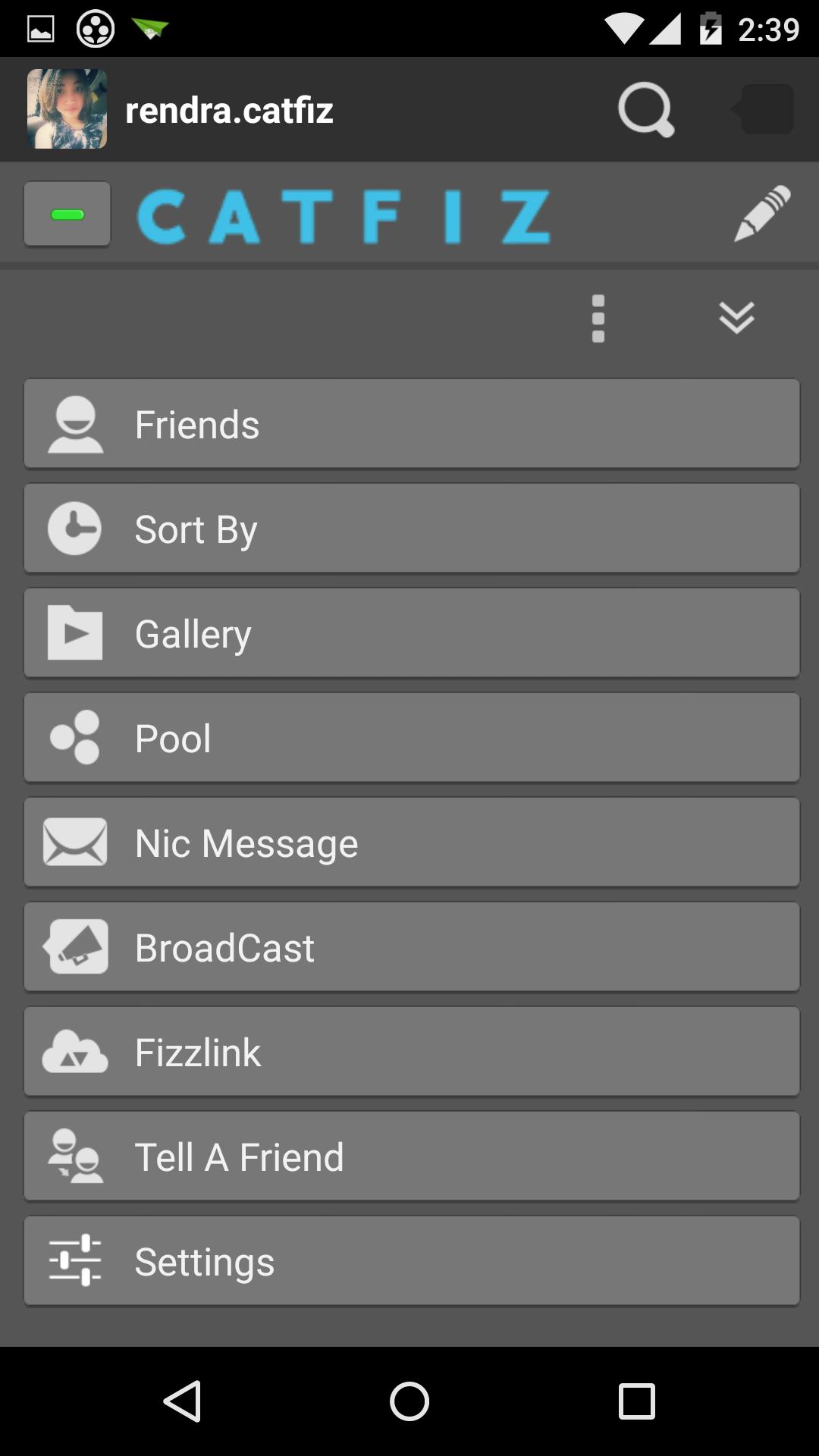Open the three-dot overflow menu

[x=598, y=318]
